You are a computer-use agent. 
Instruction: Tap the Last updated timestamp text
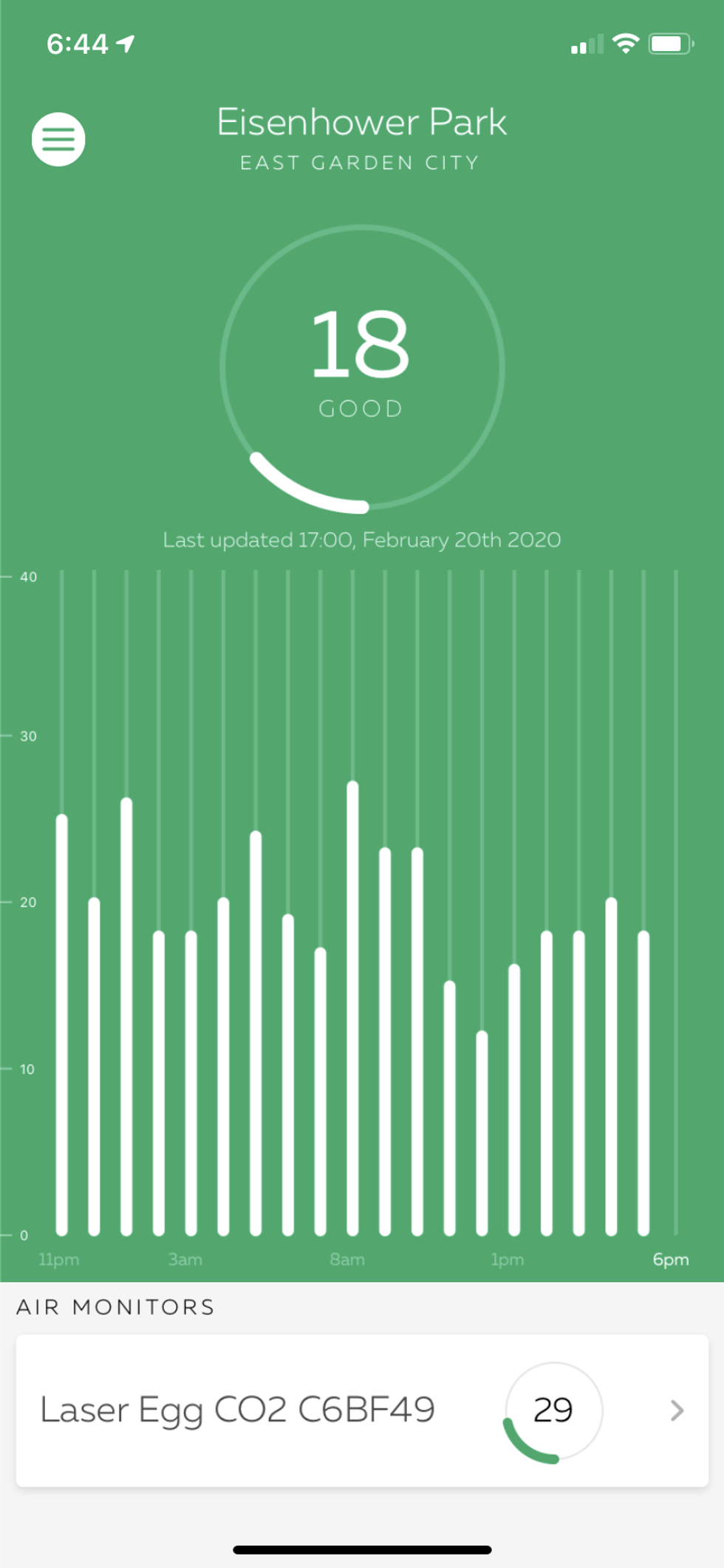[x=361, y=540]
